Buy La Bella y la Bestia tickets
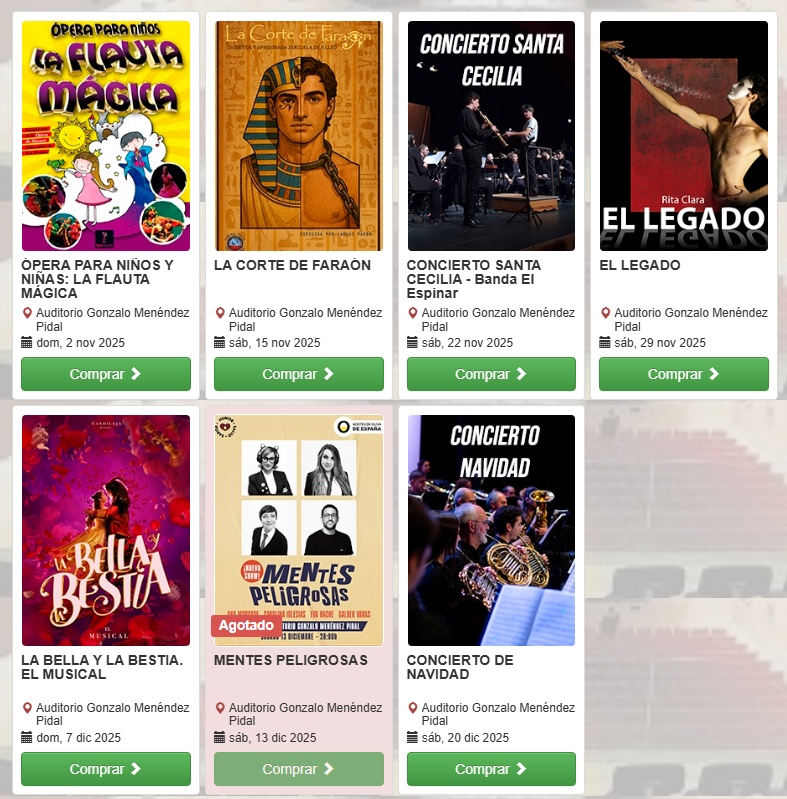 click(x=106, y=769)
